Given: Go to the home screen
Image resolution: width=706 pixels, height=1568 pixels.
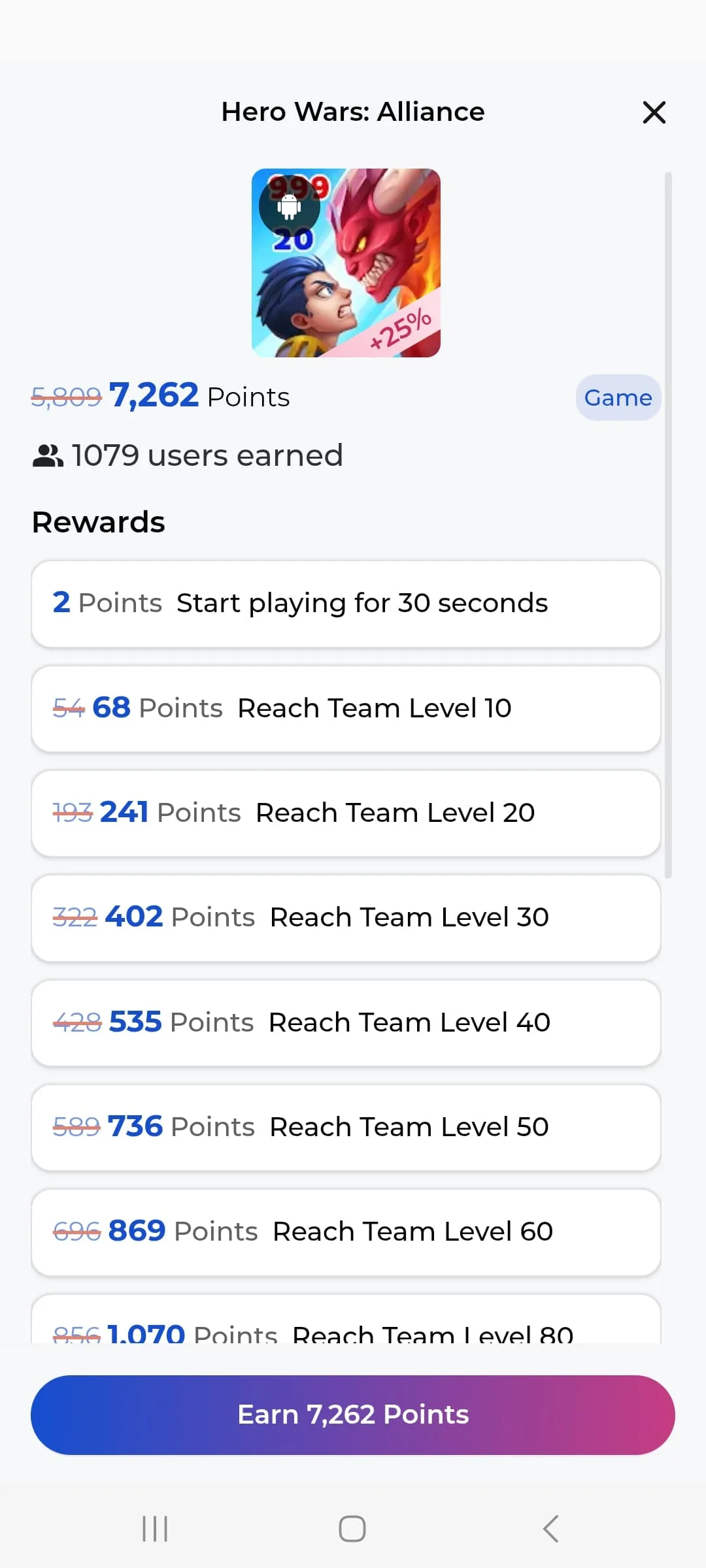Looking at the screenshot, I should pos(352,1529).
